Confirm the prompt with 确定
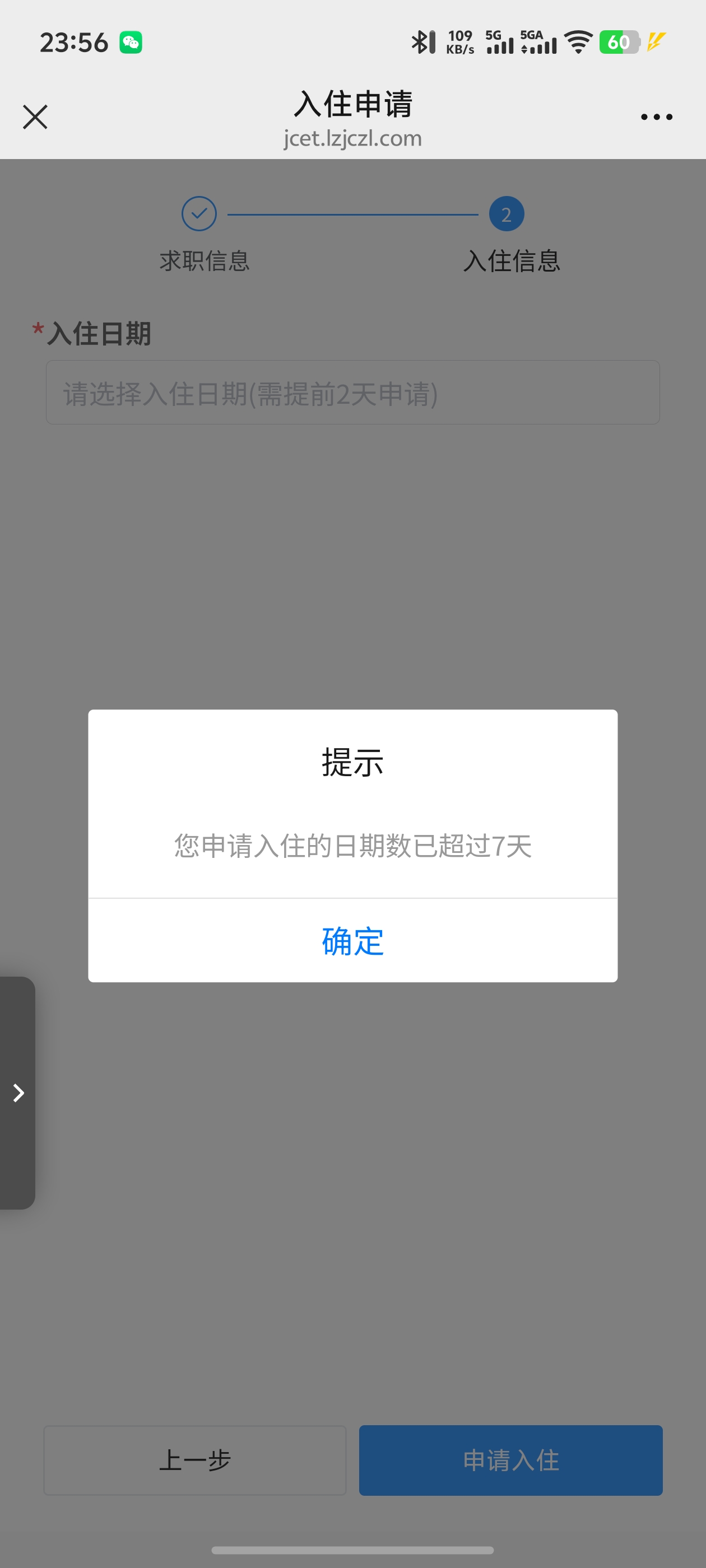This screenshot has width=706, height=1568. click(x=352, y=940)
